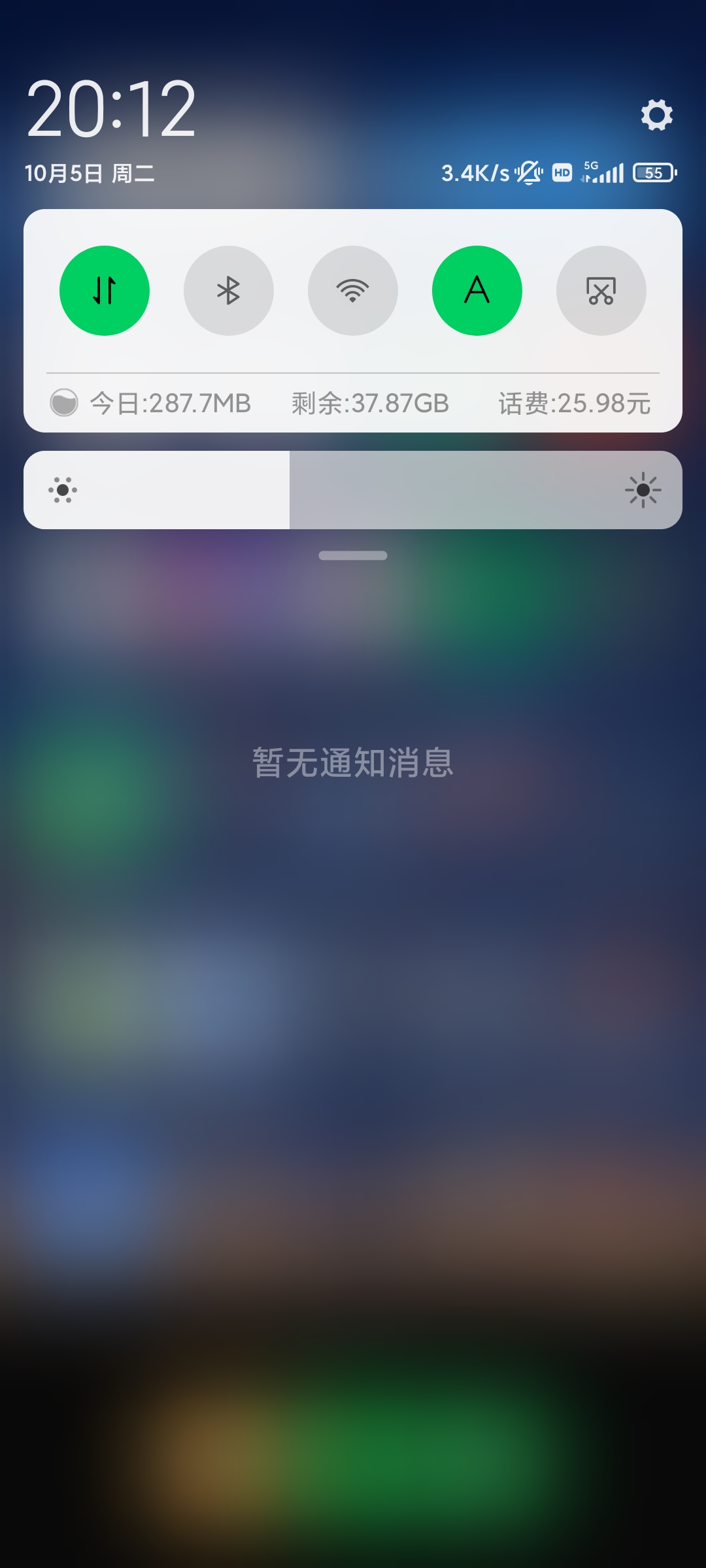Tap the screenshot scissors toggle
Image resolution: width=706 pixels, height=1568 pixels.
(x=601, y=291)
